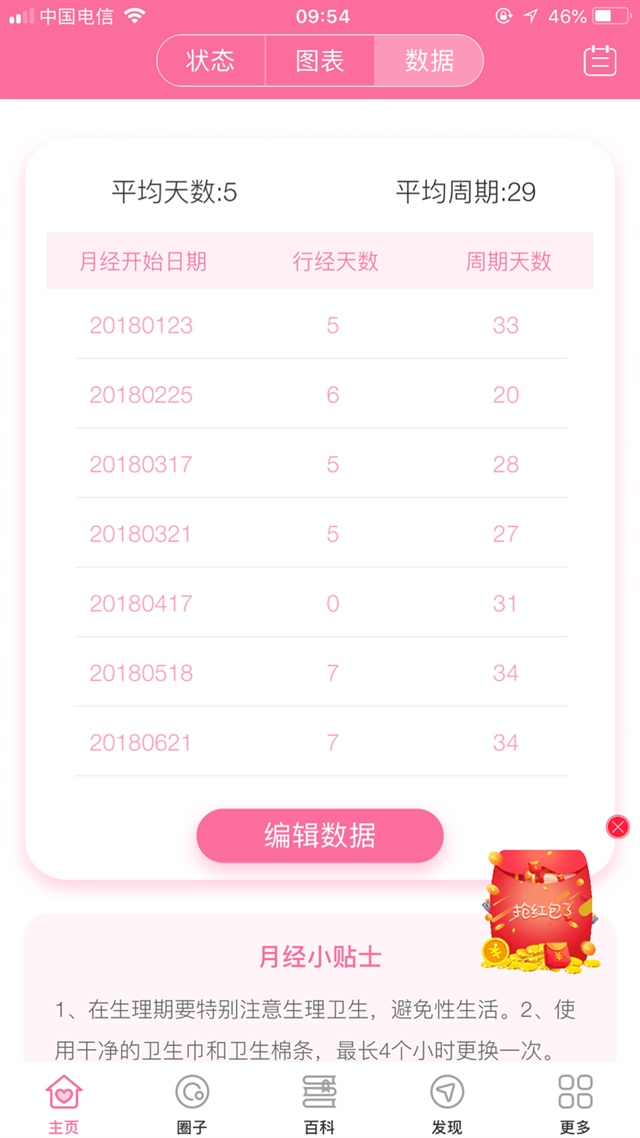Open the 抢红包 red envelope promotion
This screenshot has height=1138, width=640.
(540, 910)
